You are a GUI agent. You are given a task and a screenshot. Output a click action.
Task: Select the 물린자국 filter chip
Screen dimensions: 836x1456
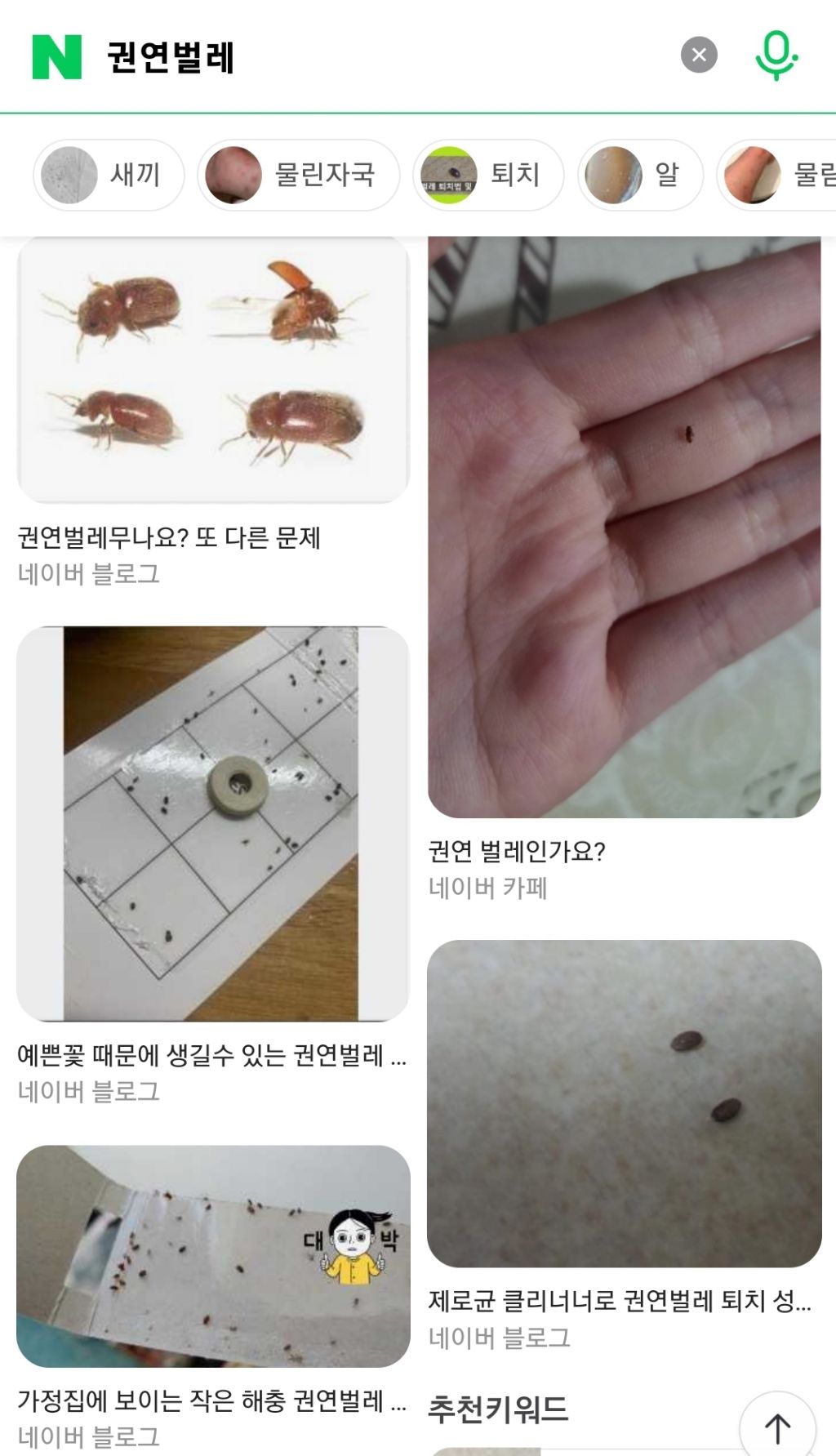(x=298, y=175)
